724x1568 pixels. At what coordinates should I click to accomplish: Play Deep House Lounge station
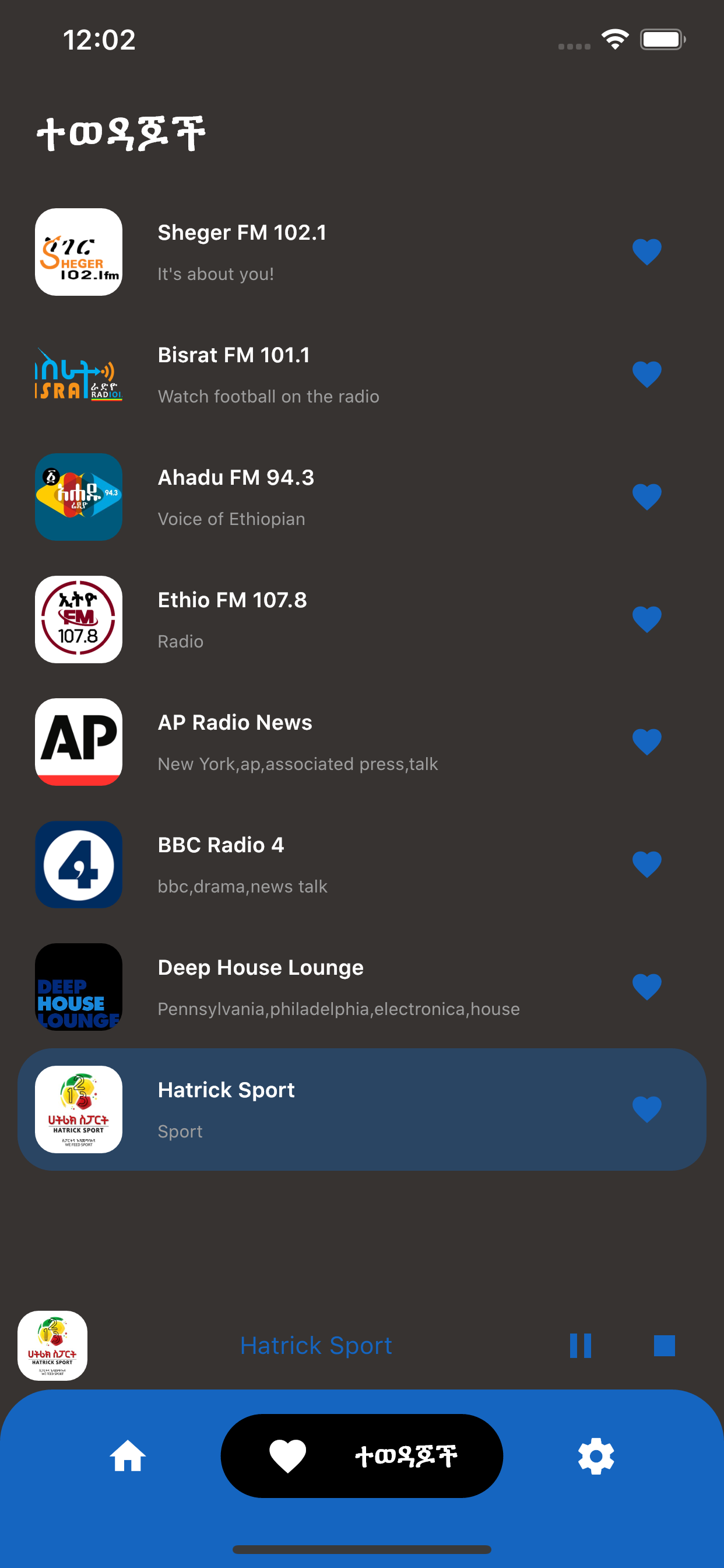(x=362, y=986)
